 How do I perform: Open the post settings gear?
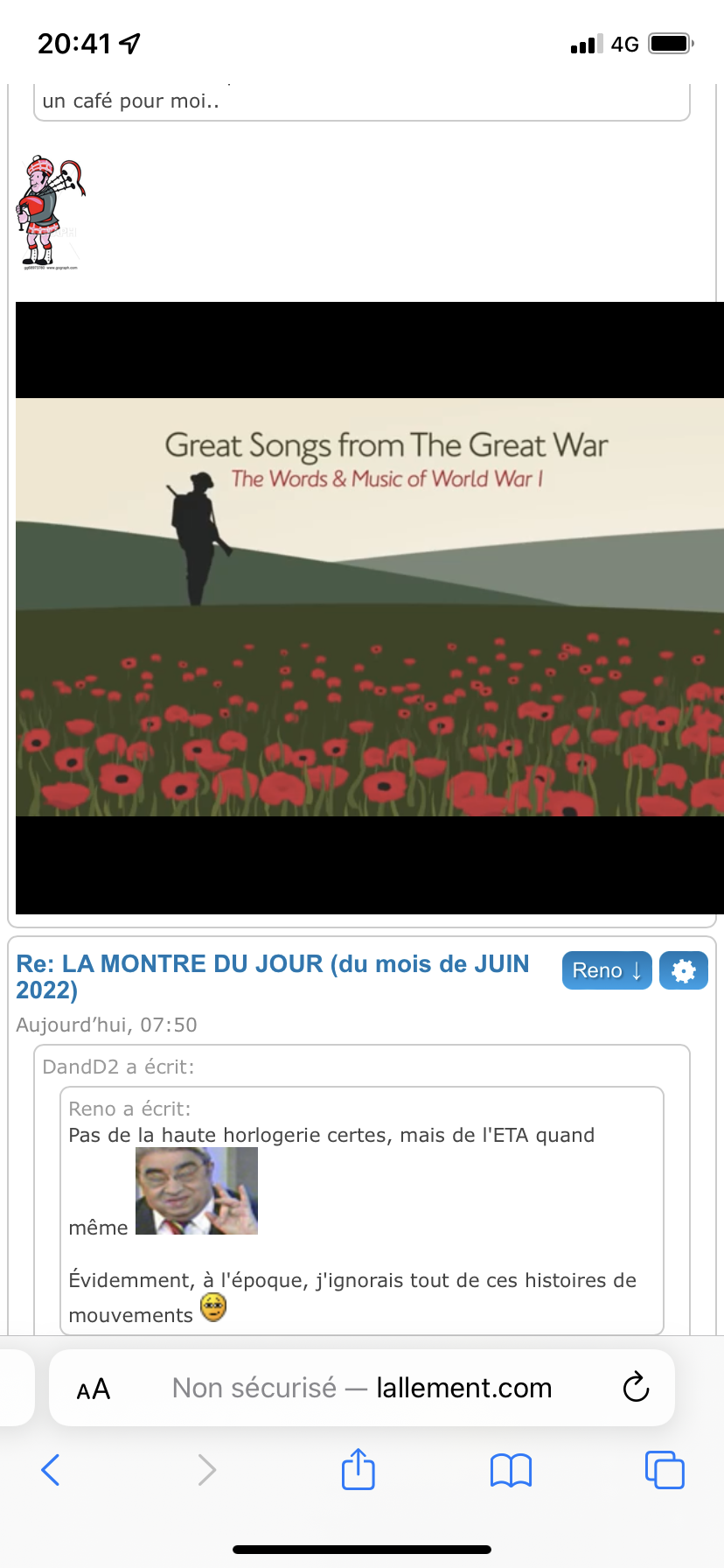683,970
